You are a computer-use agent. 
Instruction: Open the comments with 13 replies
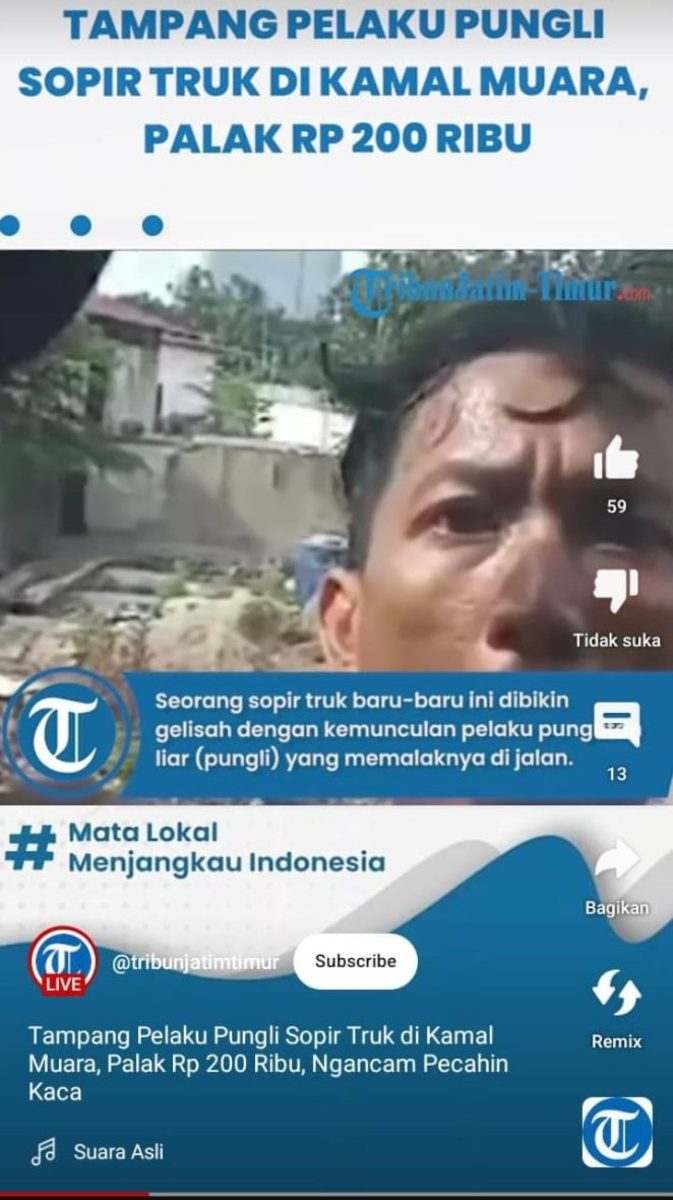click(x=616, y=724)
